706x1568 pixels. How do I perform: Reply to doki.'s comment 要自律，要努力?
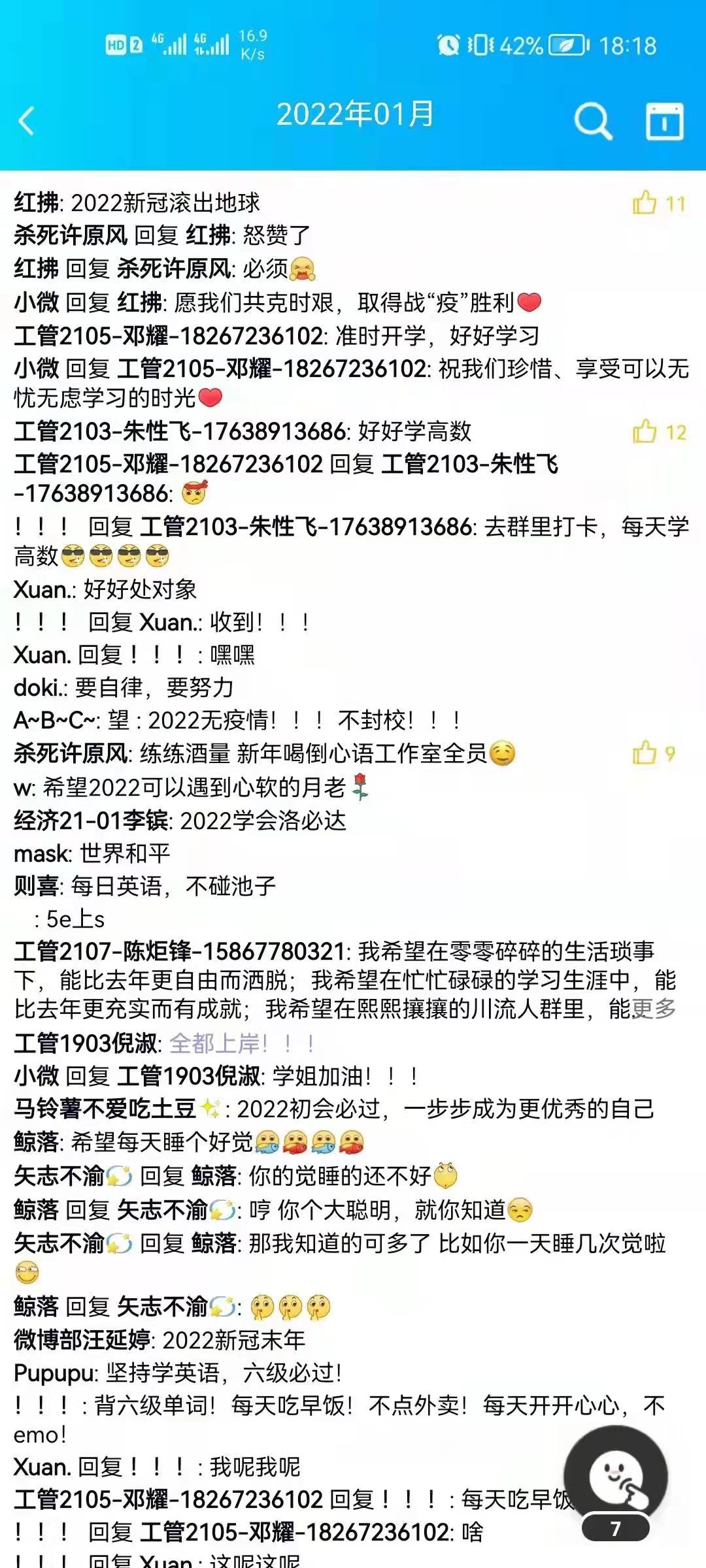coord(154,687)
